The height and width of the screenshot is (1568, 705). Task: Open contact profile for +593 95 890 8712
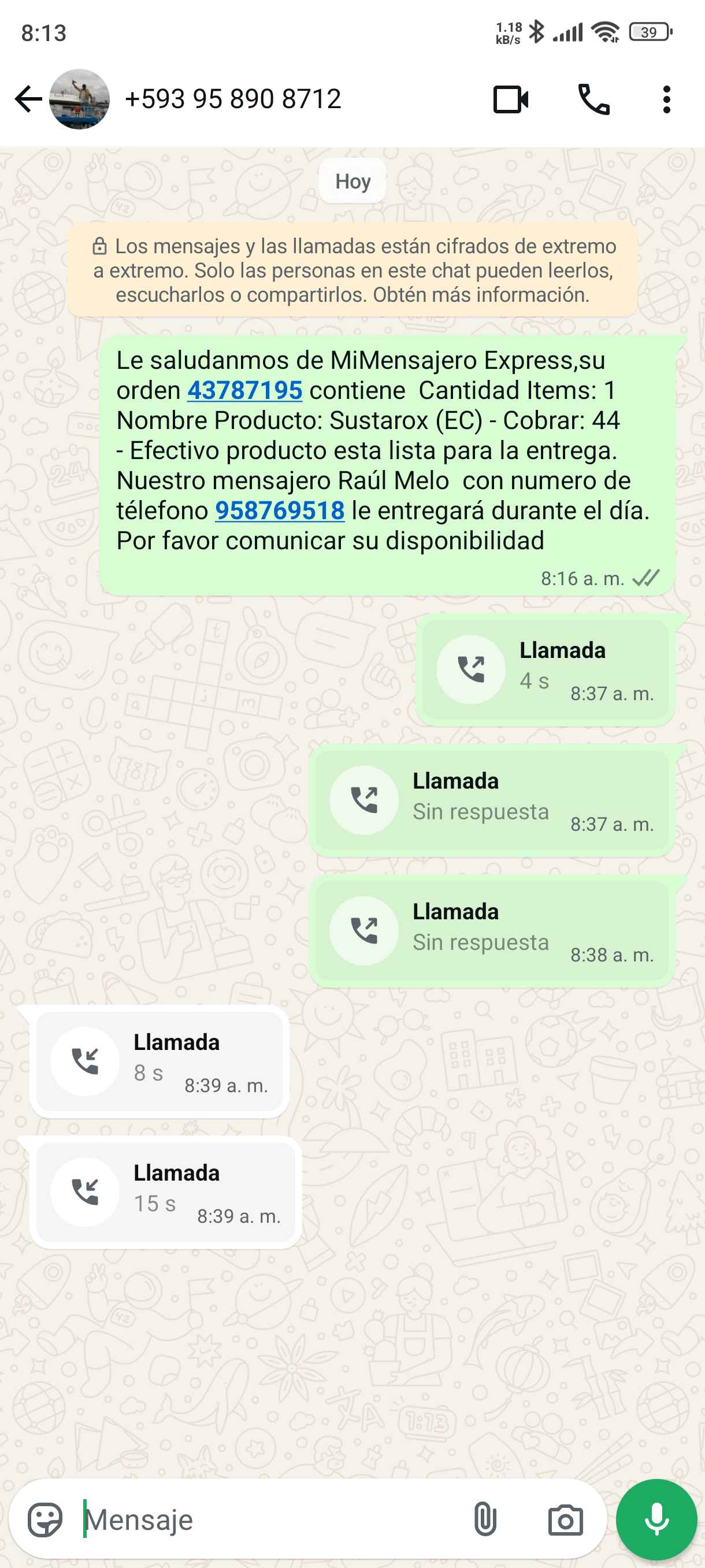[x=232, y=99]
